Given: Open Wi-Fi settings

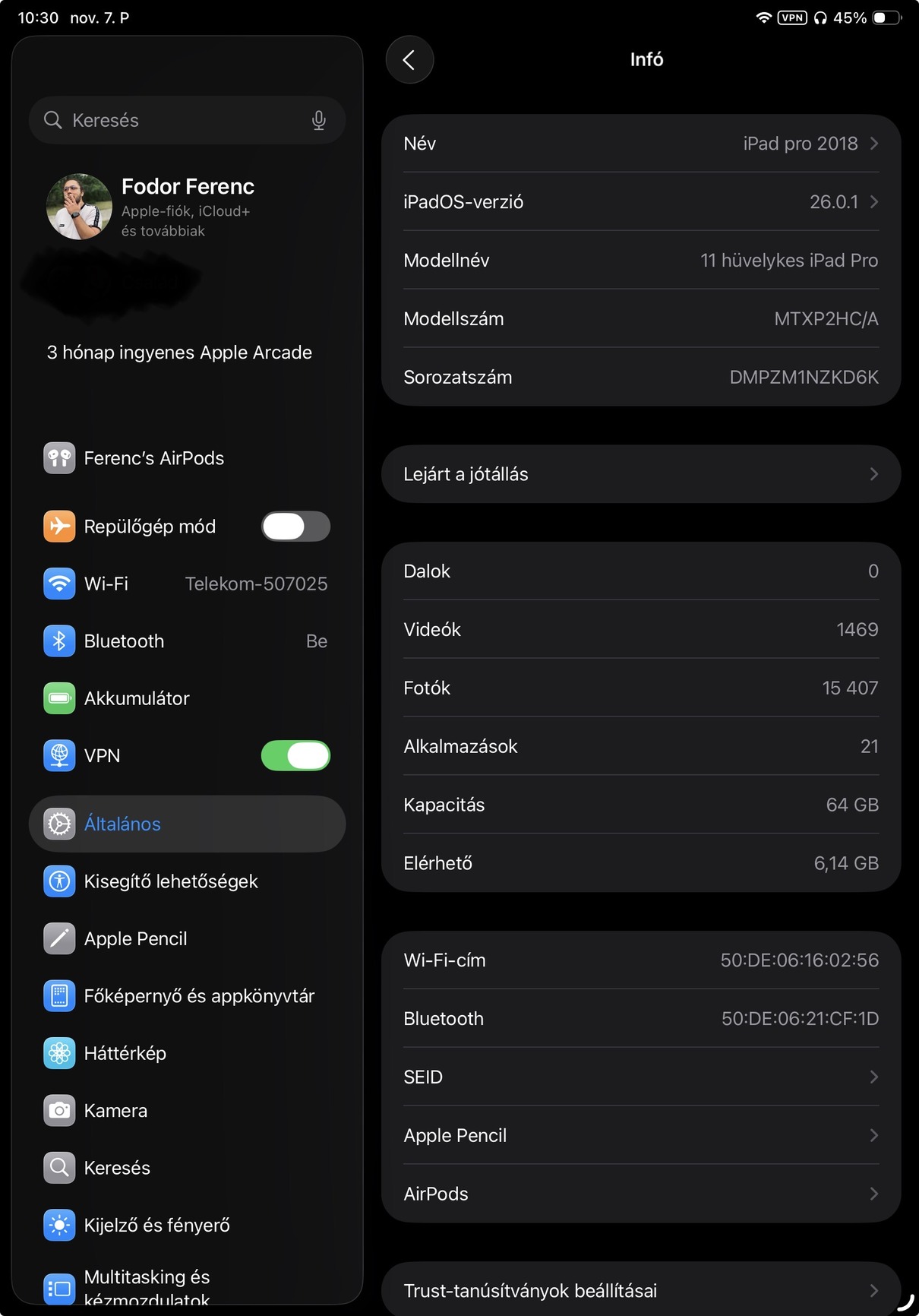Looking at the screenshot, I should tap(186, 584).
